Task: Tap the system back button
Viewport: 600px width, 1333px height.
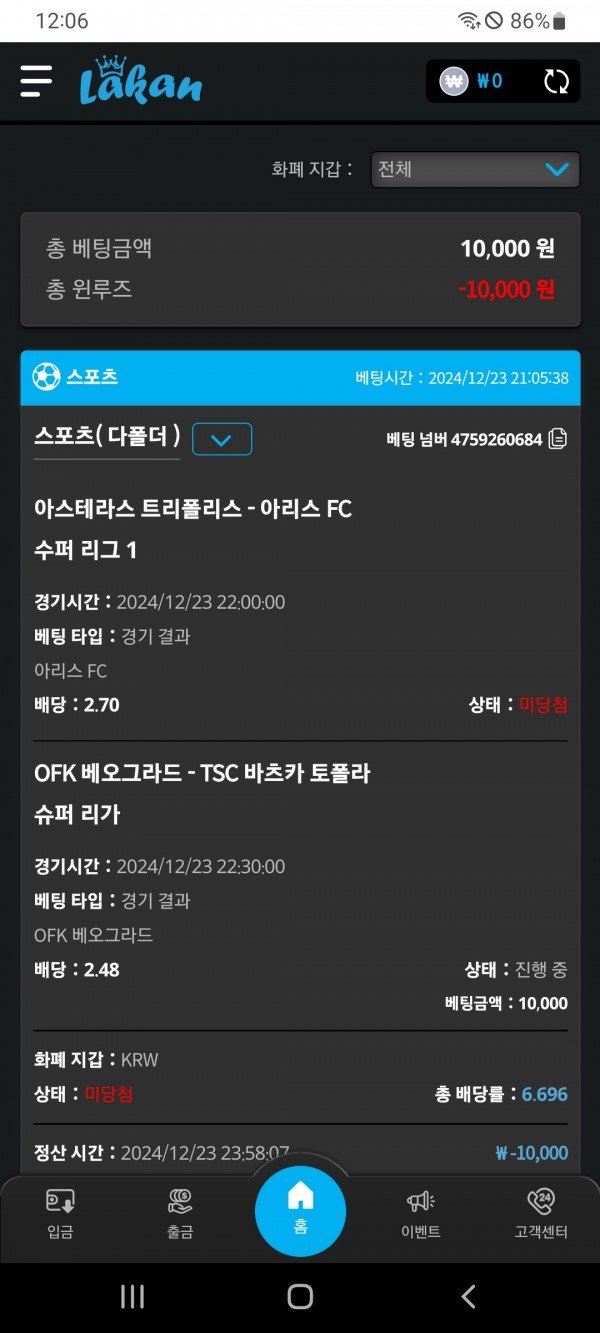Action: coord(468,1297)
